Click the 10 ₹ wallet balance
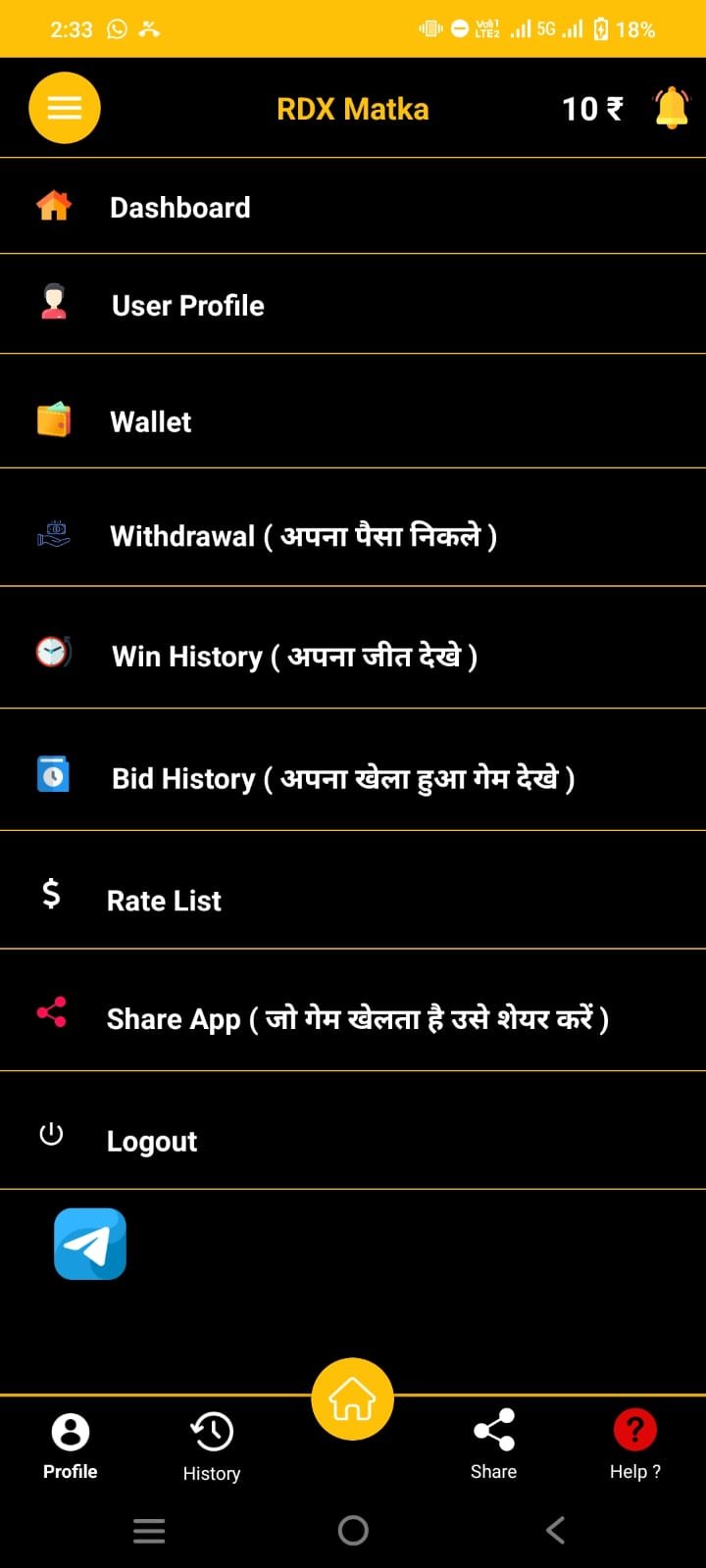This screenshot has width=706, height=1568. [x=591, y=108]
